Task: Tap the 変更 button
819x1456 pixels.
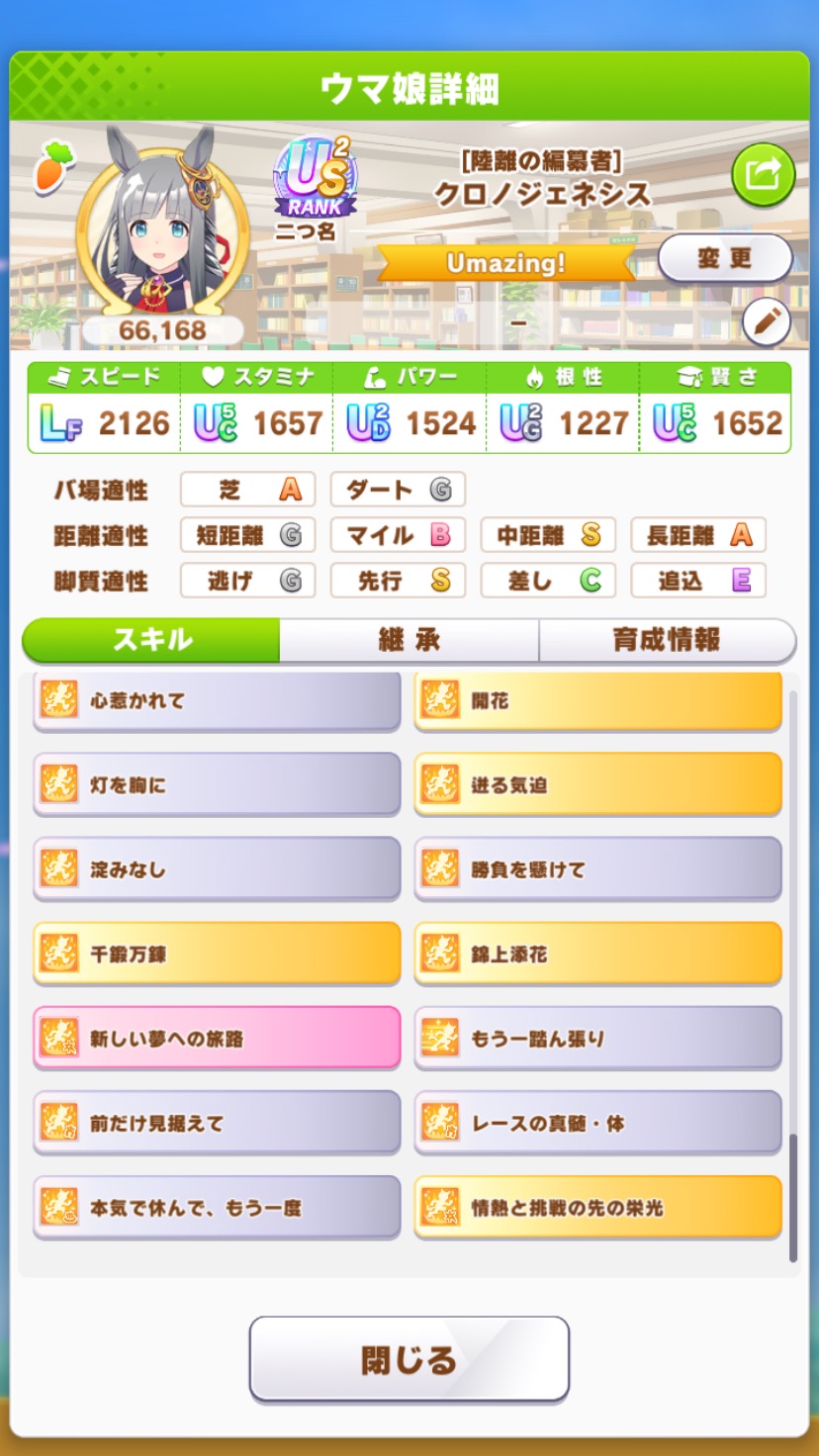Action: [725, 259]
